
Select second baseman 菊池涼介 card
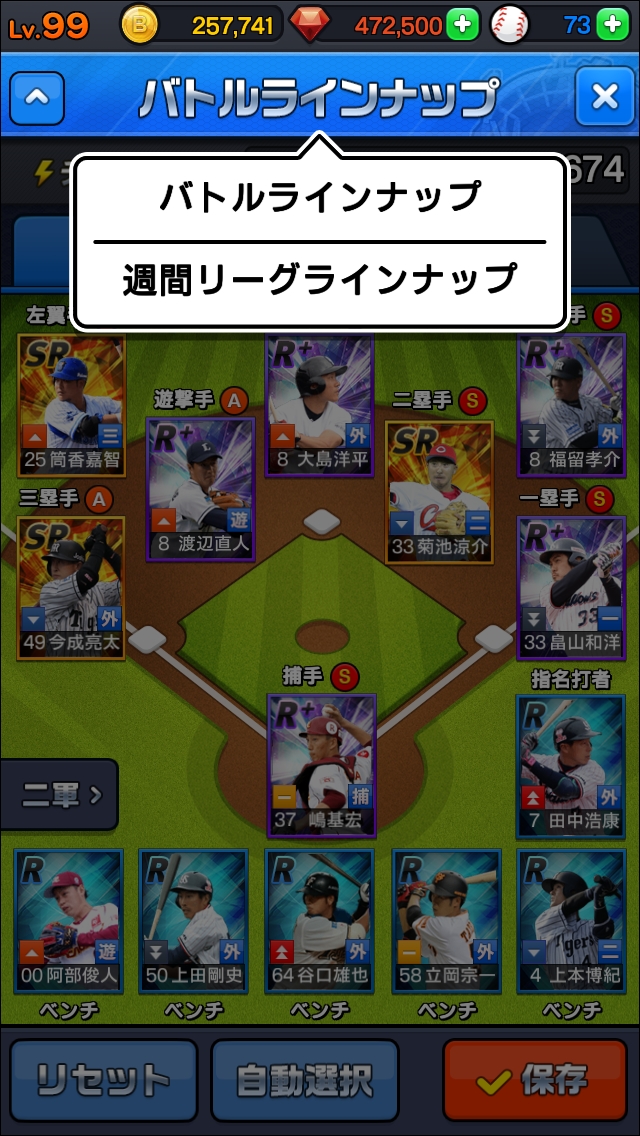tap(439, 490)
